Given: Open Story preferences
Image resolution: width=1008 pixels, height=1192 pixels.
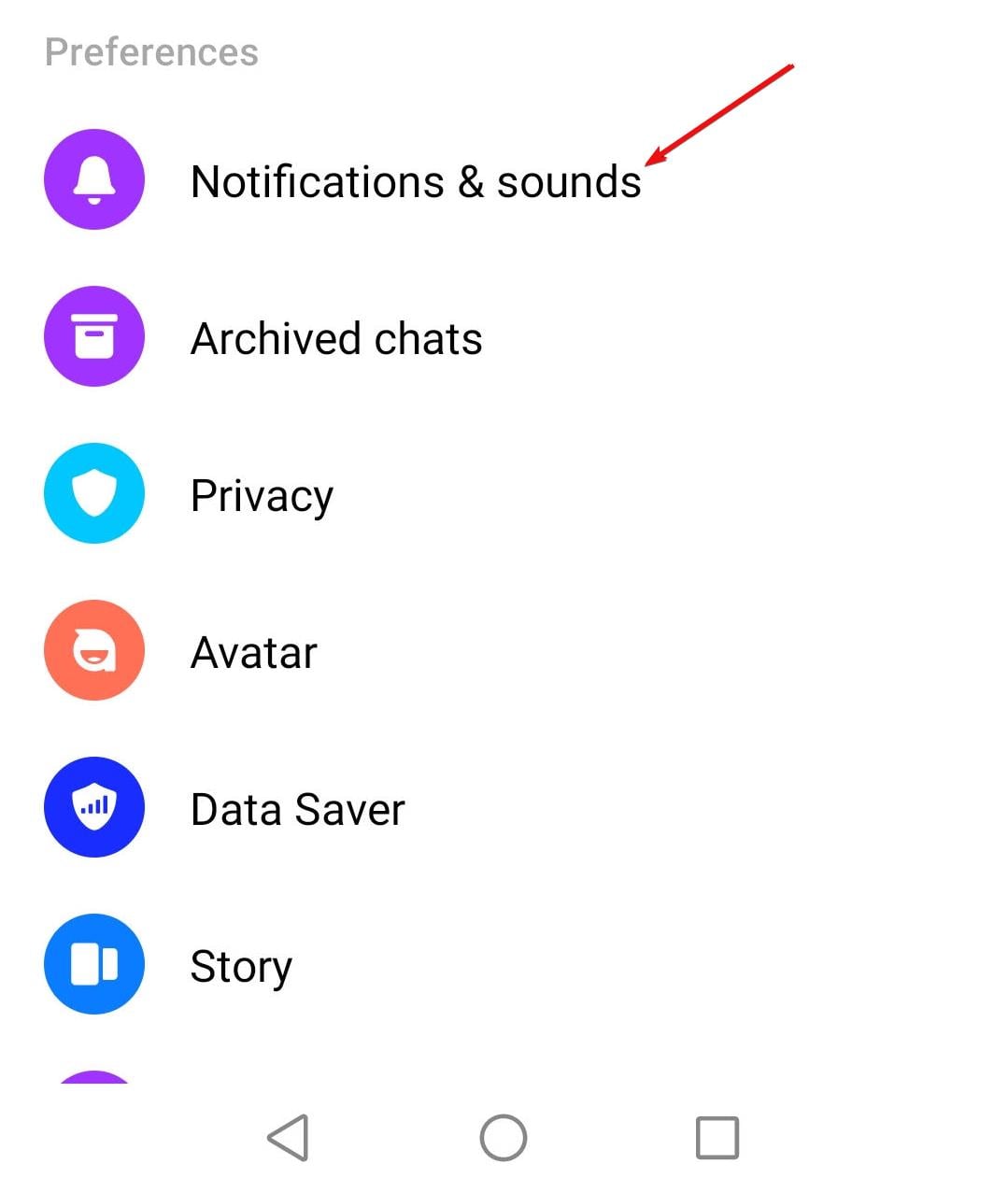Looking at the screenshot, I should click(241, 966).
